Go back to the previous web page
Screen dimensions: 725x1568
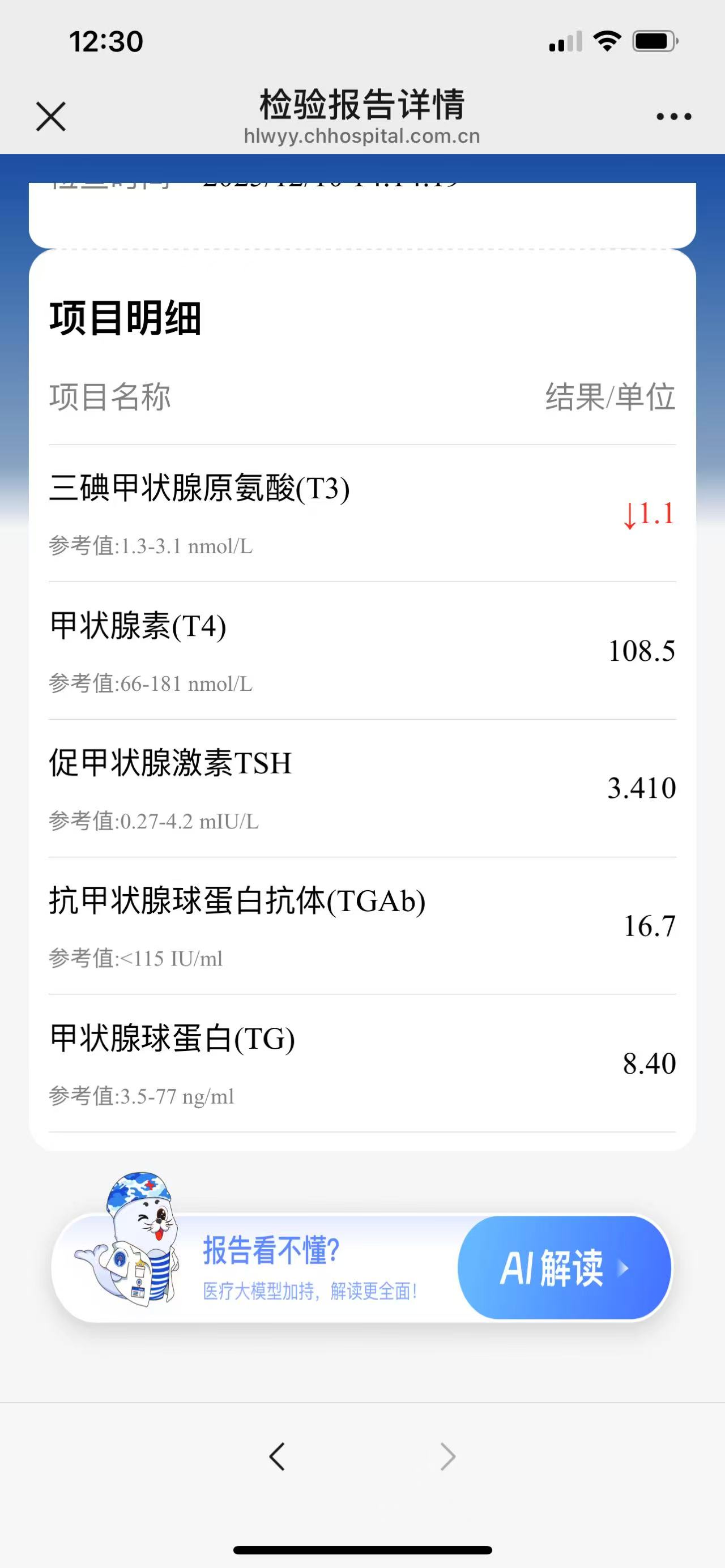[x=277, y=1457]
